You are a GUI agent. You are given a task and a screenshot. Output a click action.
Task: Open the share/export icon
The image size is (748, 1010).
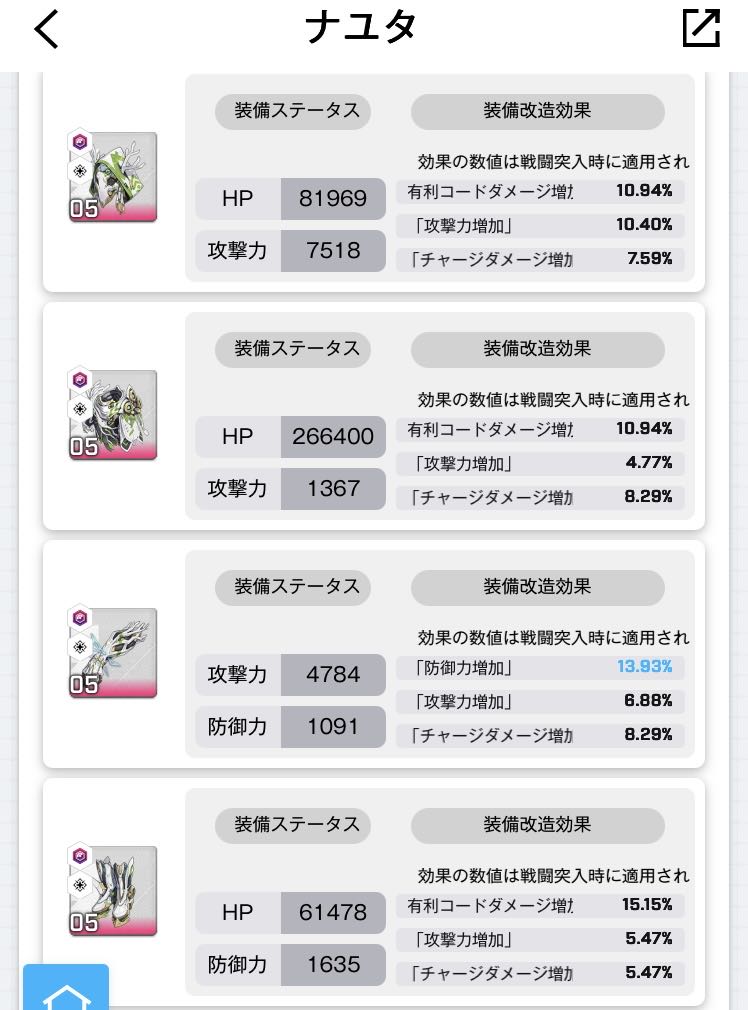click(x=701, y=28)
